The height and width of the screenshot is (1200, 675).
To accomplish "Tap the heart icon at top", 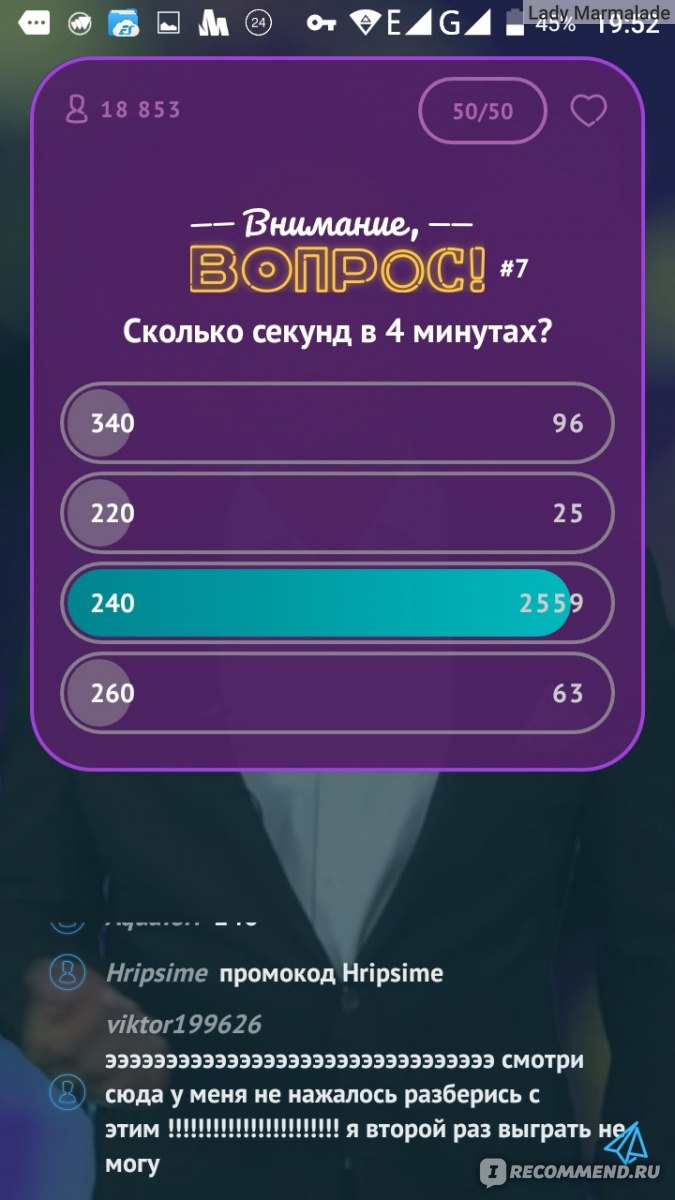I will click(x=588, y=111).
